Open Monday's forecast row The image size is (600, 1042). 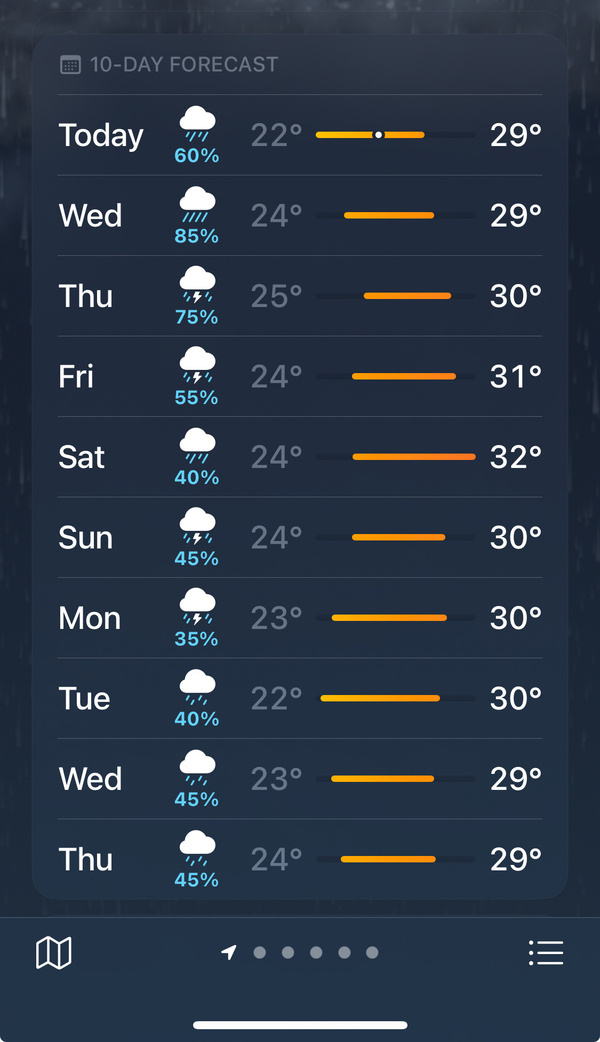pos(300,619)
